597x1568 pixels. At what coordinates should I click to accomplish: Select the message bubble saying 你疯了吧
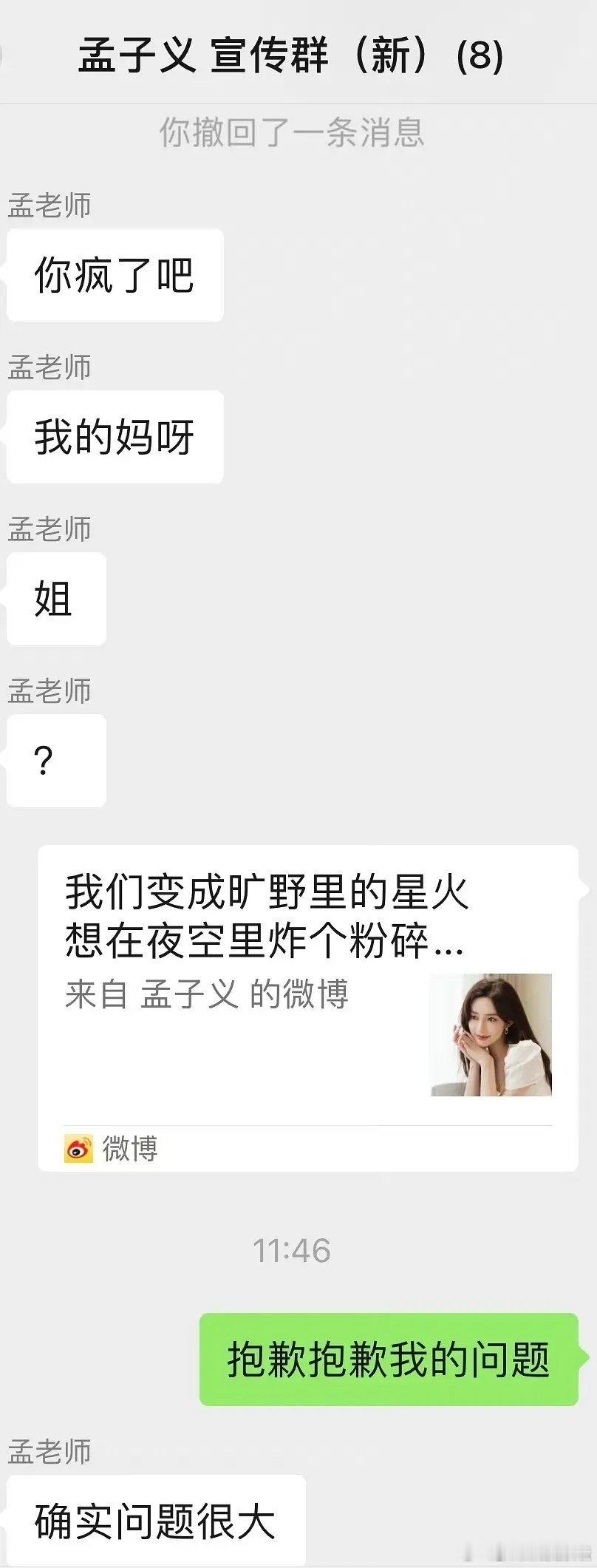tap(115, 274)
